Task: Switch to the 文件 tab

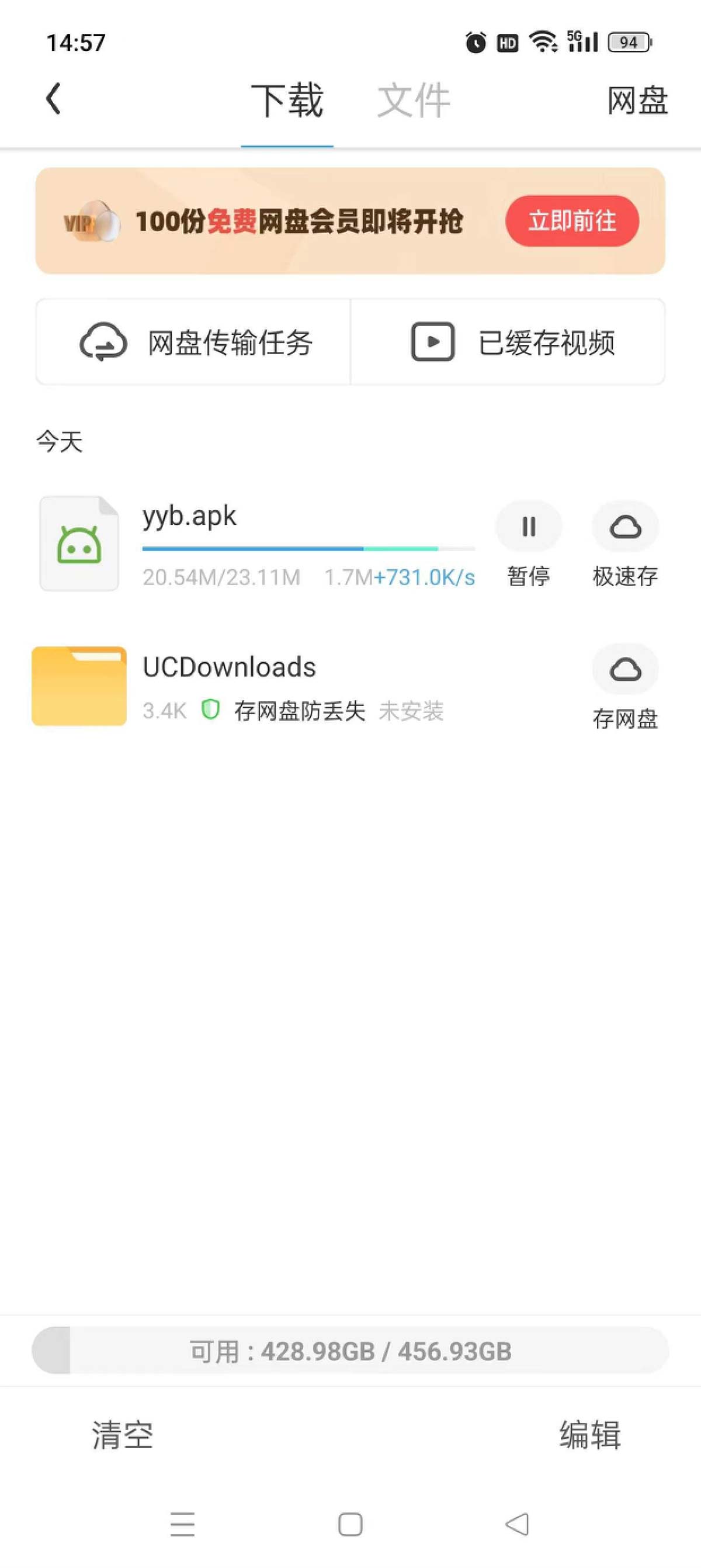Action: coord(413,99)
